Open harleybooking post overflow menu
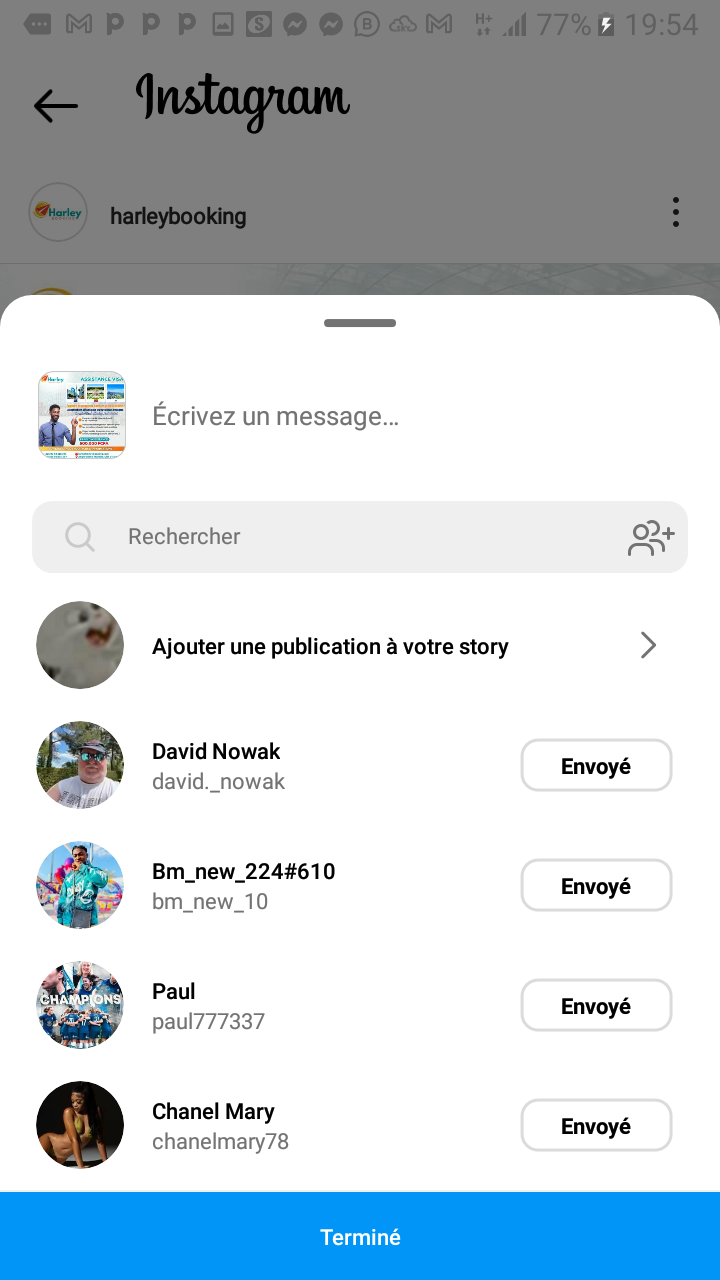The height and width of the screenshot is (1280, 720). click(x=676, y=212)
